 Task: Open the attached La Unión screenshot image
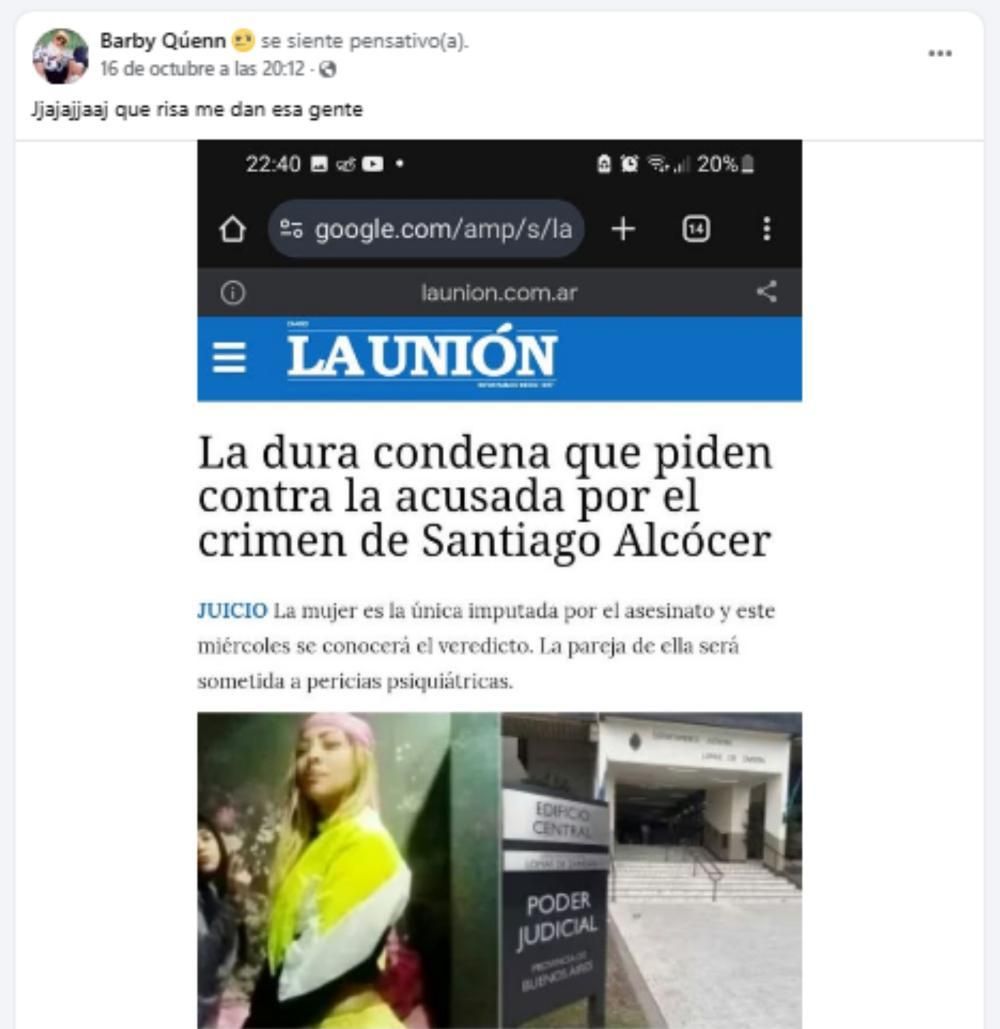click(x=499, y=583)
